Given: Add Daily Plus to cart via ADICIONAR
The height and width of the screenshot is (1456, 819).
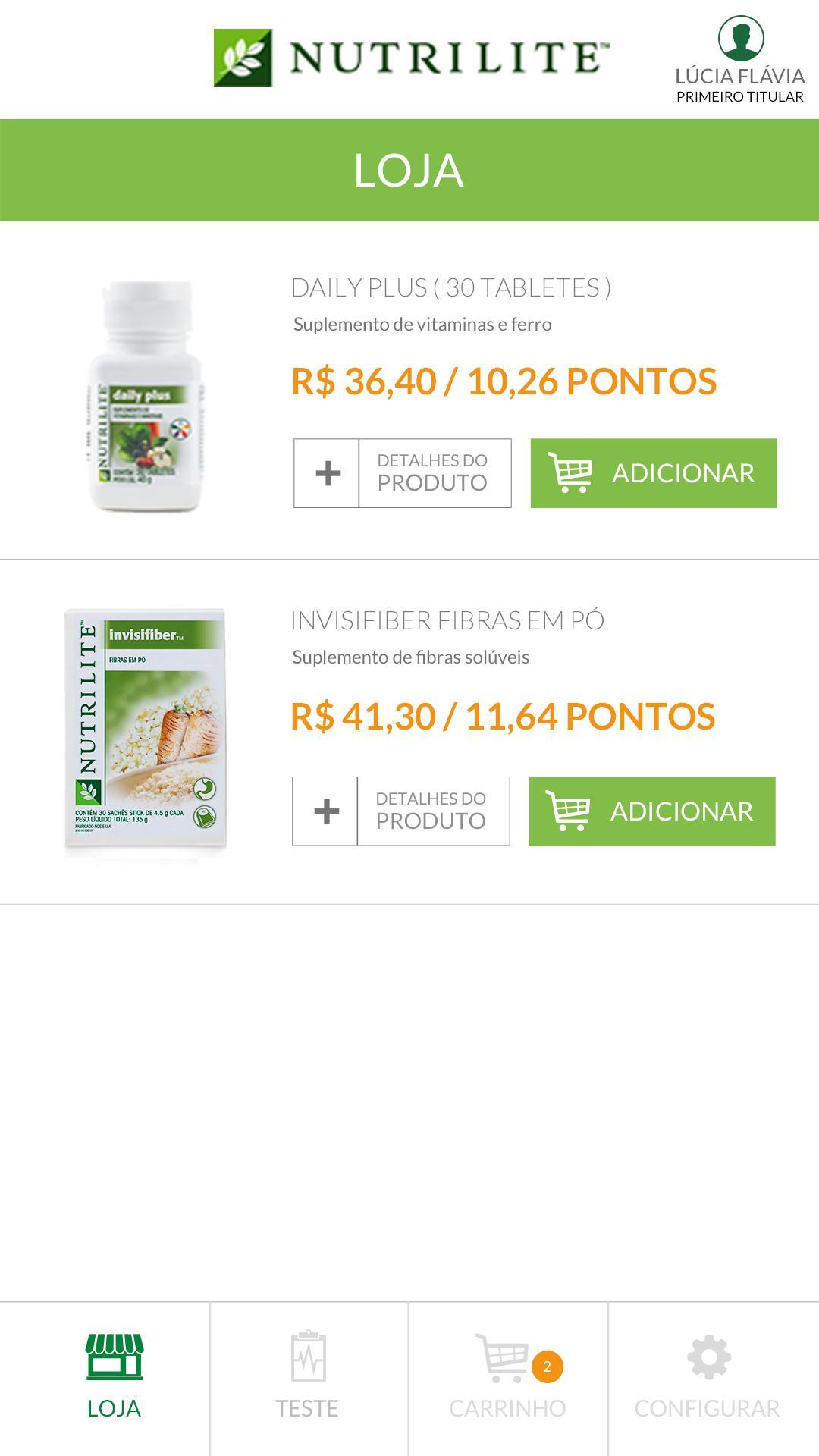Looking at the screenshot, I should pyautogui.click(x=652, y=472).
